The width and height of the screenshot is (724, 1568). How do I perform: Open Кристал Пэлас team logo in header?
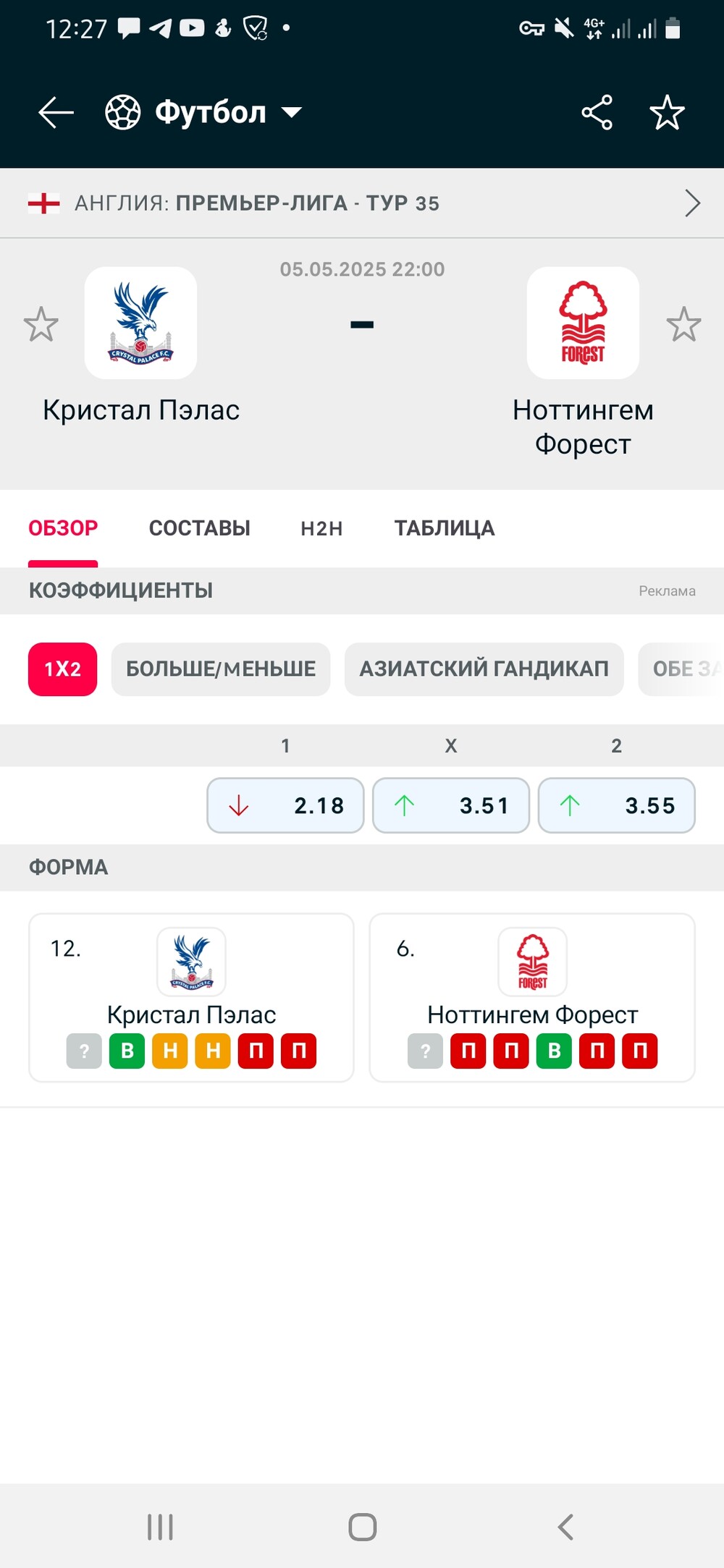click(140, 323)
